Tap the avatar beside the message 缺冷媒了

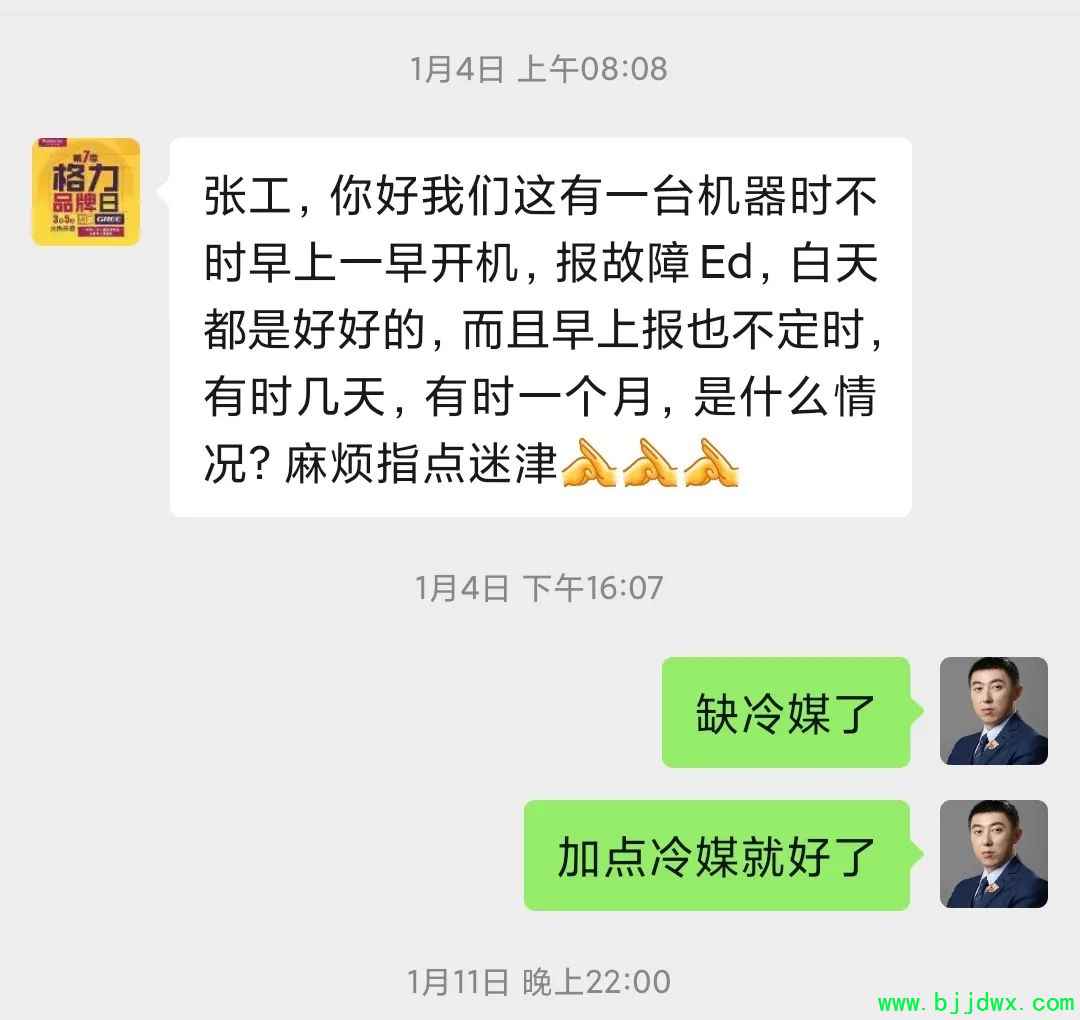(993, 711)
